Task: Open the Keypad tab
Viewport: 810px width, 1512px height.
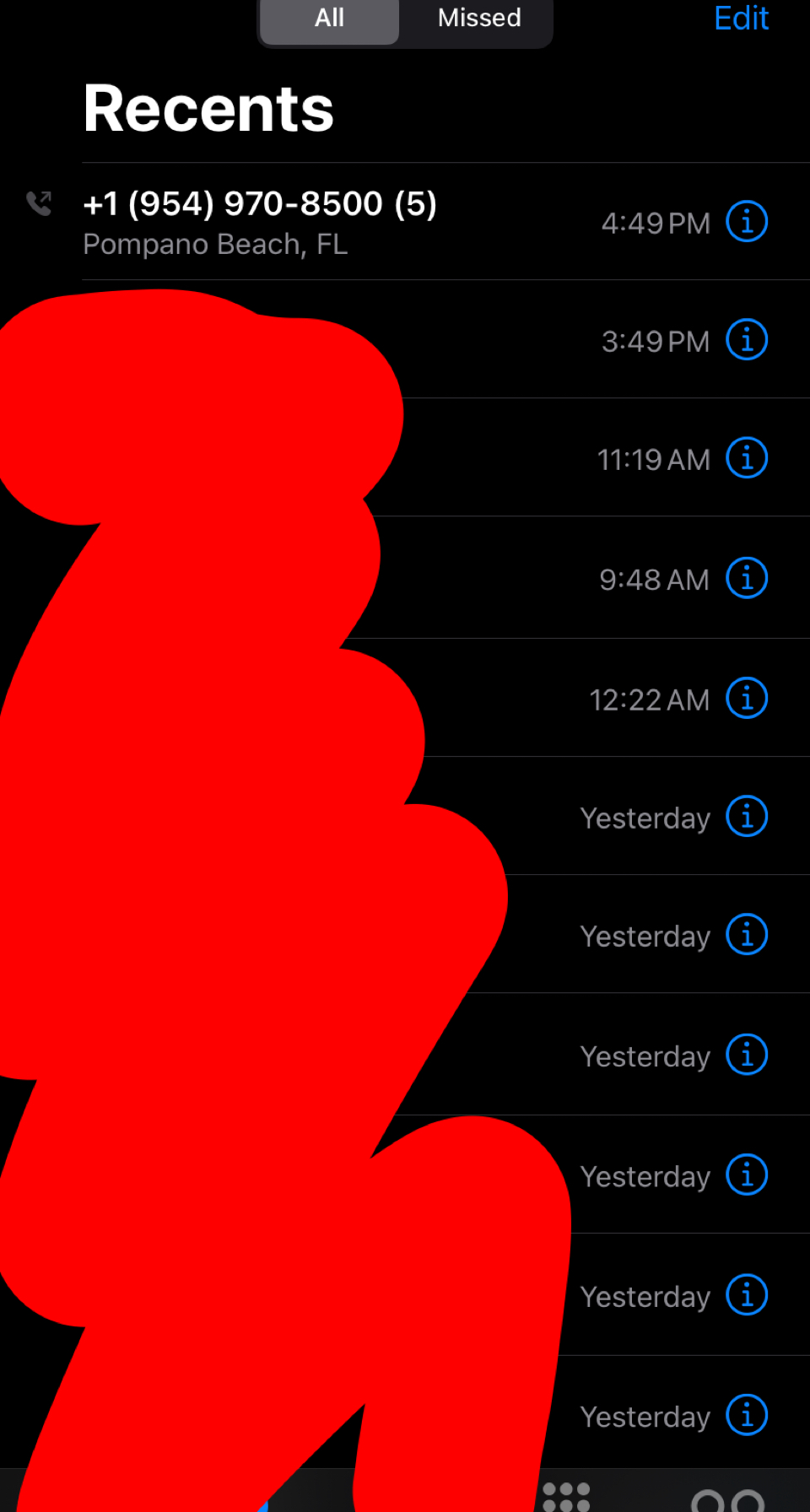Action: click(566, 1496)
